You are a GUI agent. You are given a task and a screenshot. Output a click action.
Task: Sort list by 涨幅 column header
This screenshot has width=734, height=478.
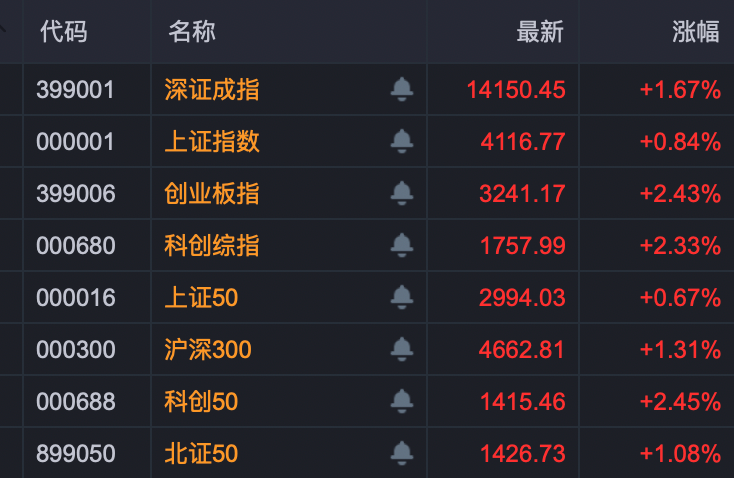[x=695, y=32]
